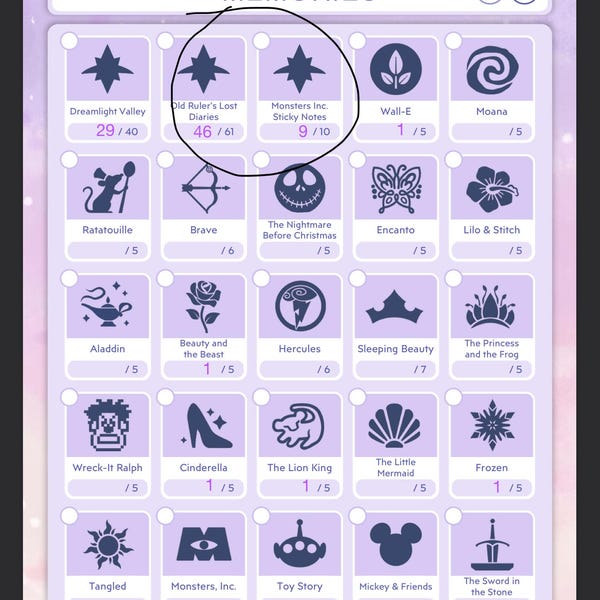Open The Lion King collection
The width and height of the screenshot is (600, 600).
tap(300, 446)
